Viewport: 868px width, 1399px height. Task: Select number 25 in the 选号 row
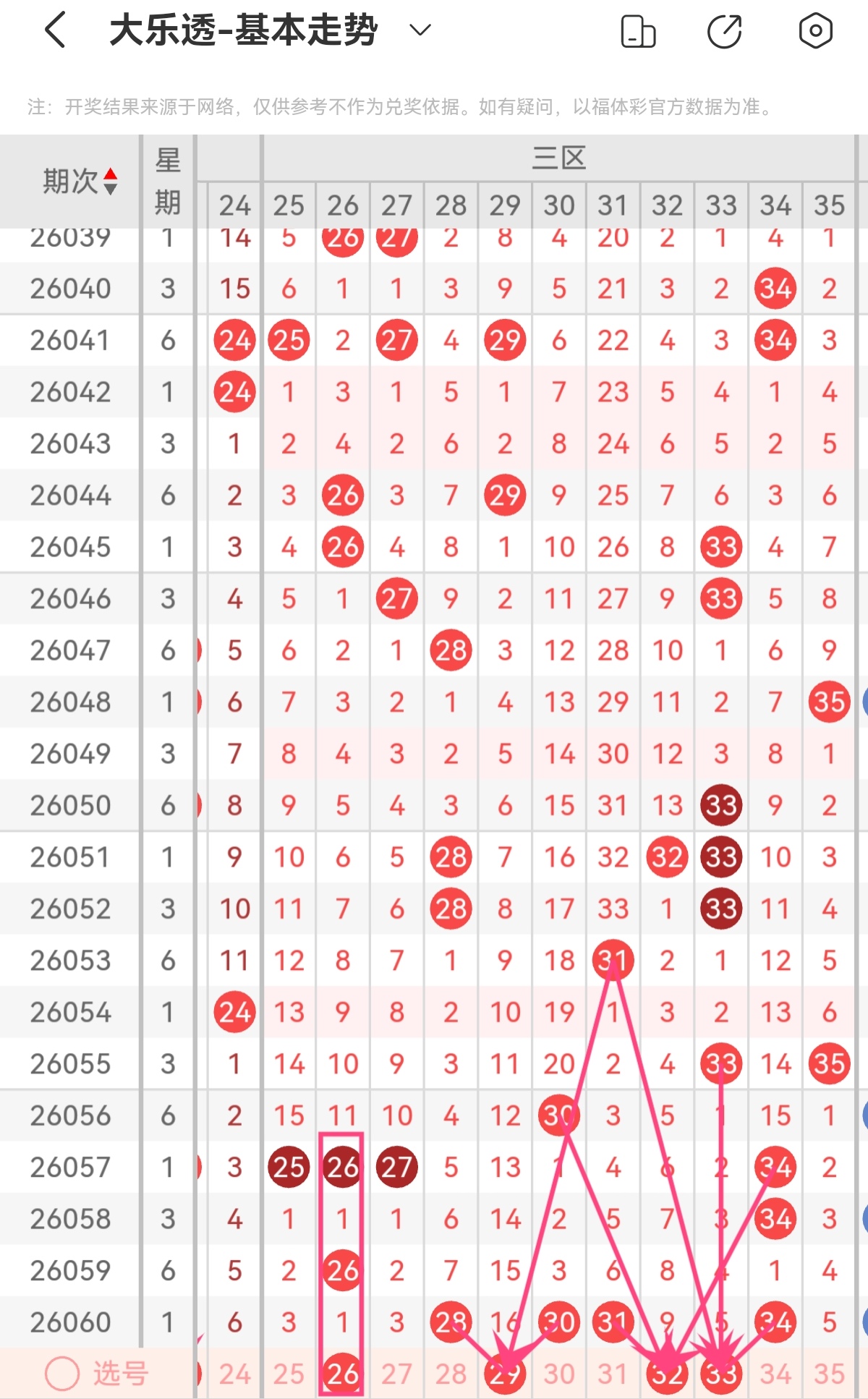289,1373
